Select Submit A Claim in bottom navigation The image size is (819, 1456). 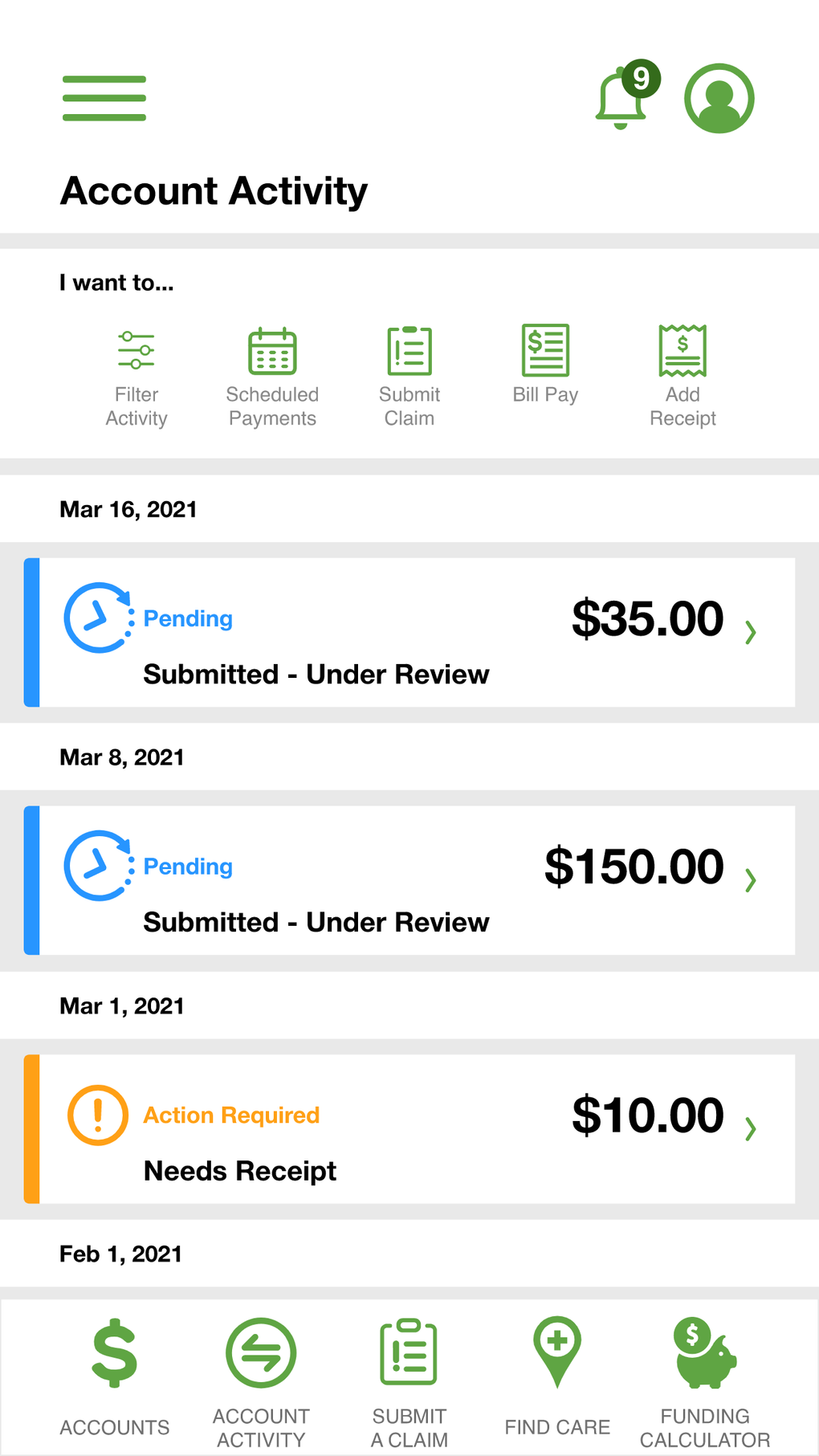[x=409, y=1358]
